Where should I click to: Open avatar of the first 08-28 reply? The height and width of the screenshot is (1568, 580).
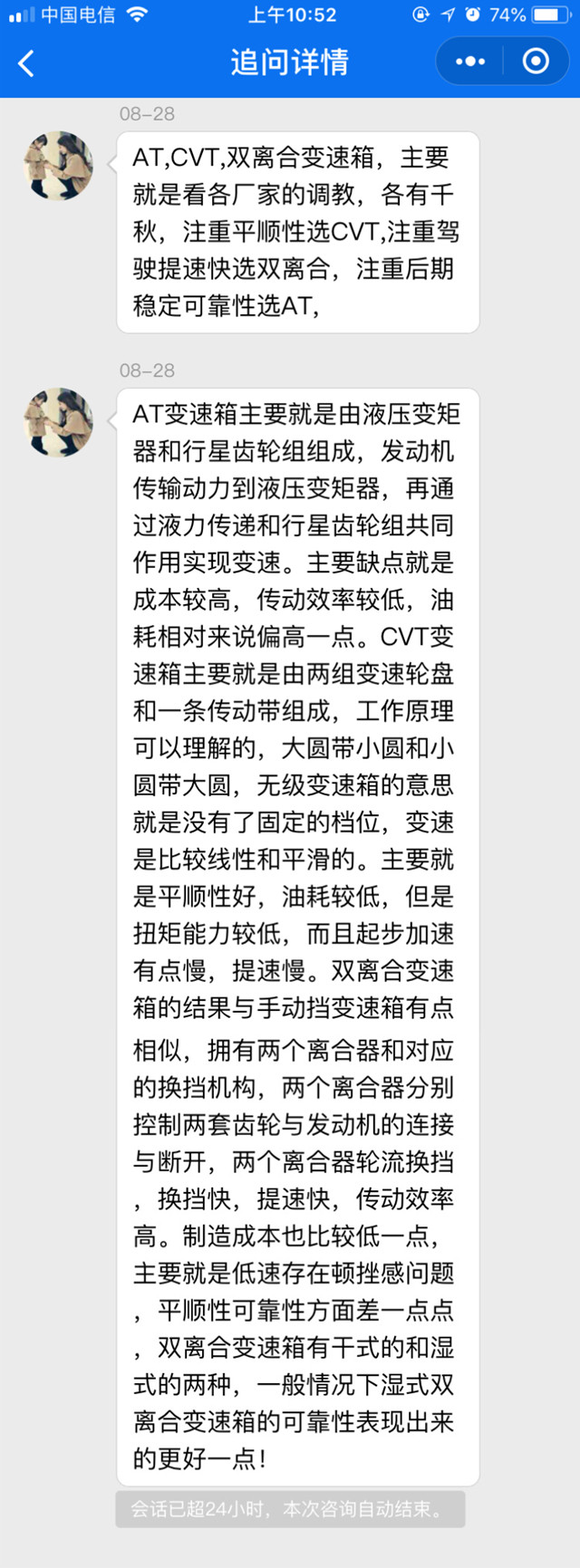pyautogui.click(x=58, y=166)
